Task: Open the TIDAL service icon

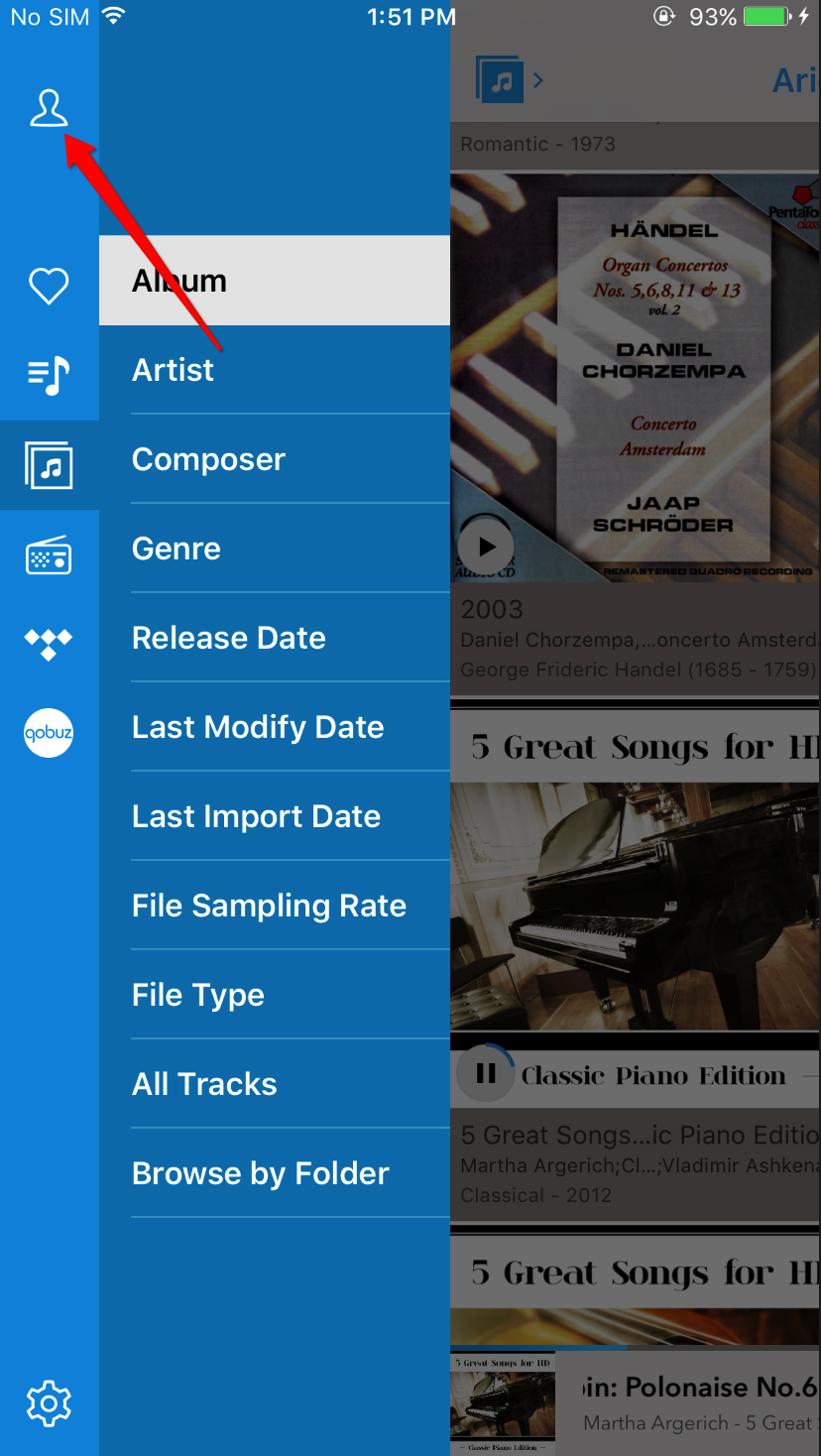Action: [49, 644]
